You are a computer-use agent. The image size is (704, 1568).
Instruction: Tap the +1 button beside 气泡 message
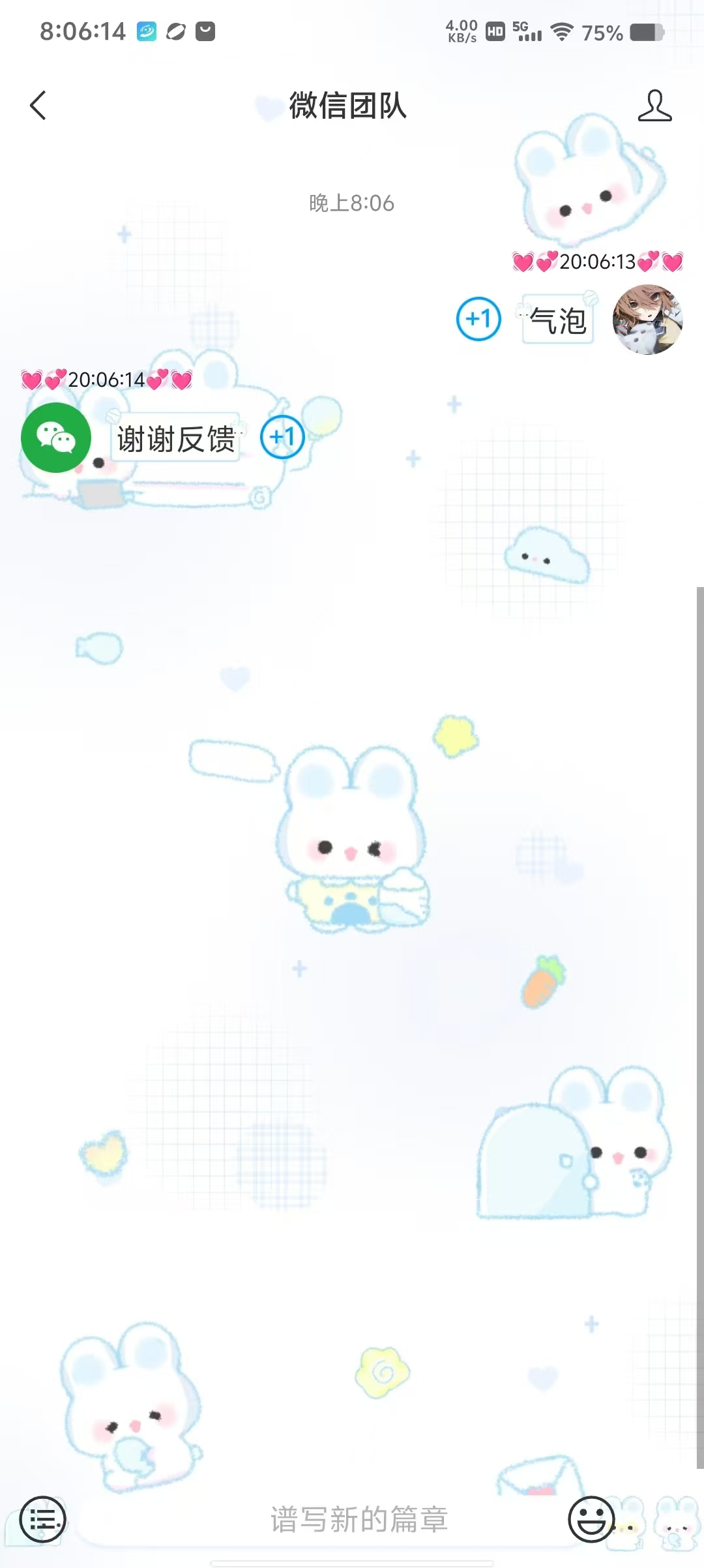tap(478, 319)
